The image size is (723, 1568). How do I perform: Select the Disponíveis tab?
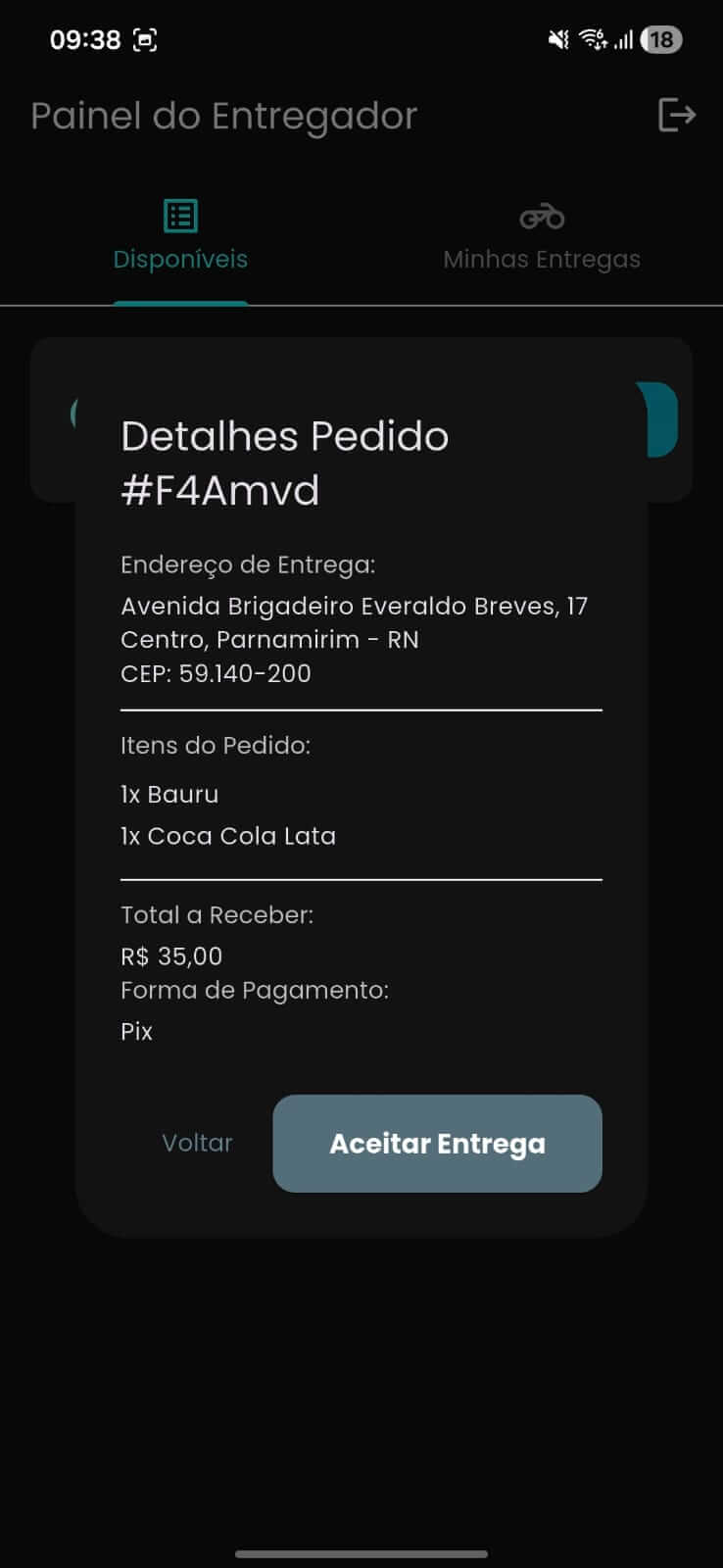pos(180,259)
